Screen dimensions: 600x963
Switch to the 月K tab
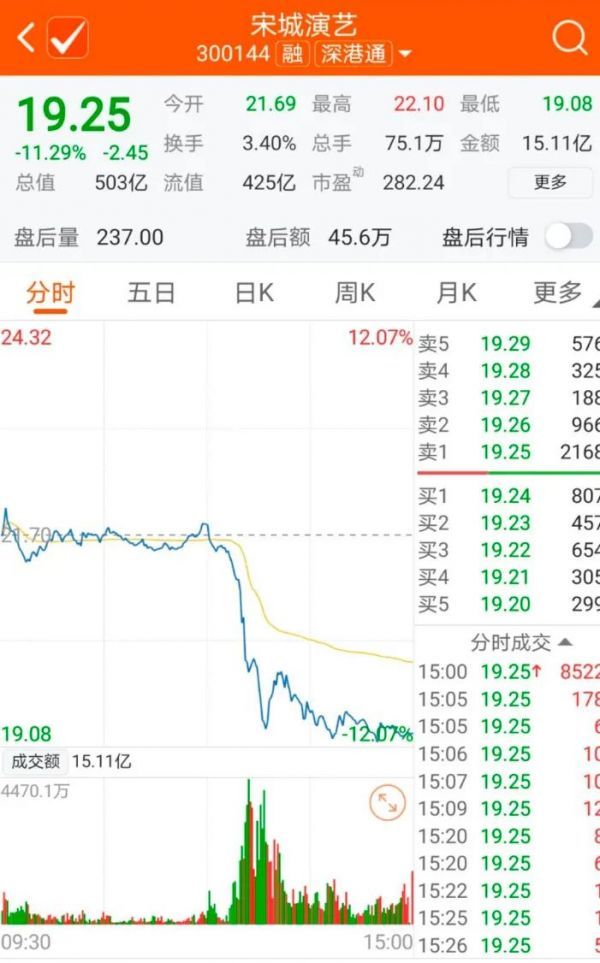pyautogui.click(x=456, y=293)
